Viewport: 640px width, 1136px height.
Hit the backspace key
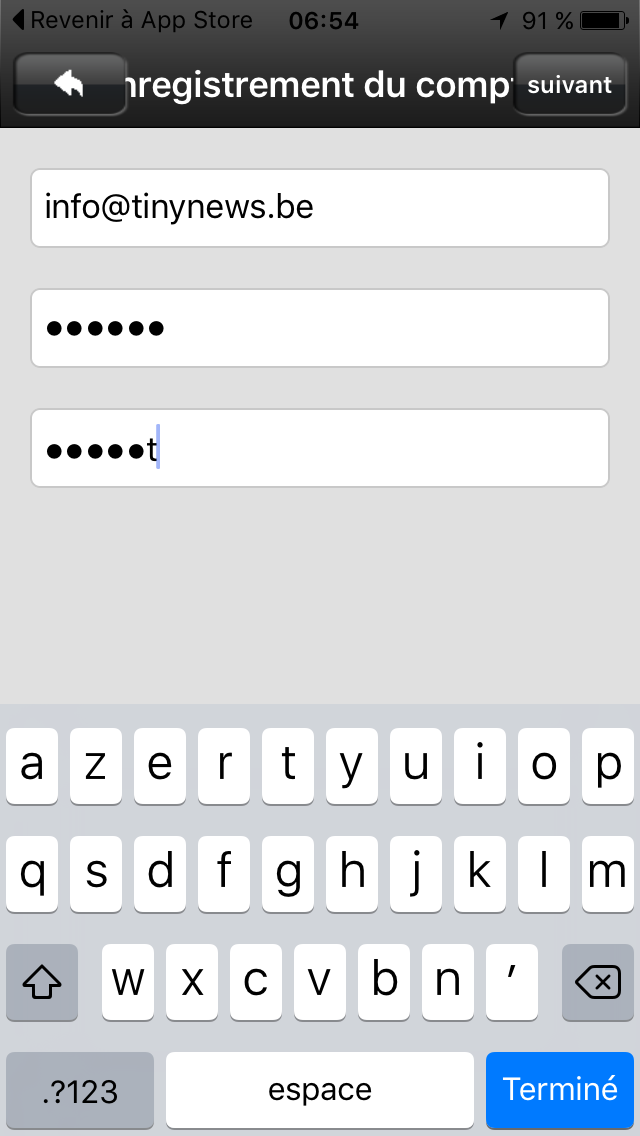pyautogui.click(x=598, y=983)
